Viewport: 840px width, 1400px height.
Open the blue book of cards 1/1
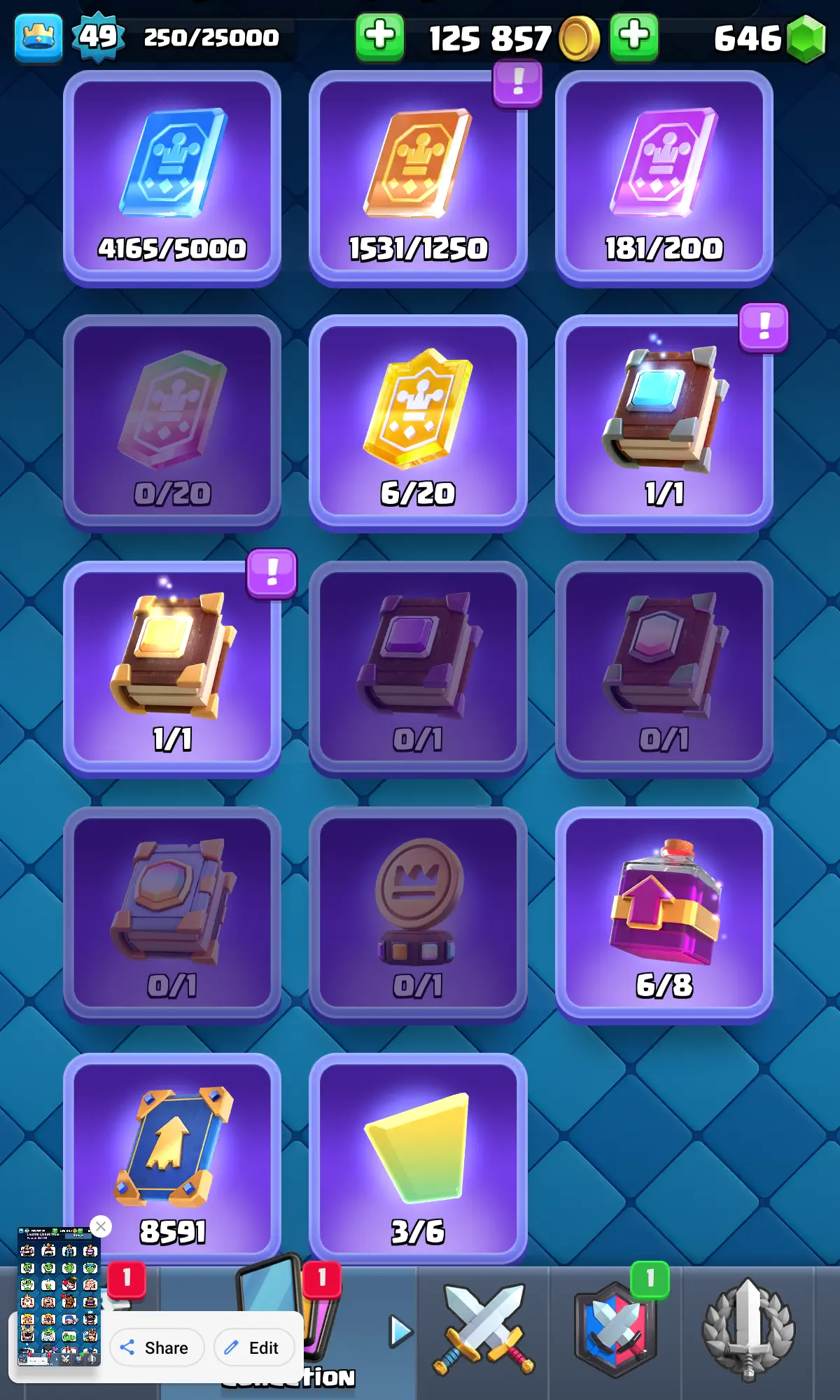tap(664, 423)
